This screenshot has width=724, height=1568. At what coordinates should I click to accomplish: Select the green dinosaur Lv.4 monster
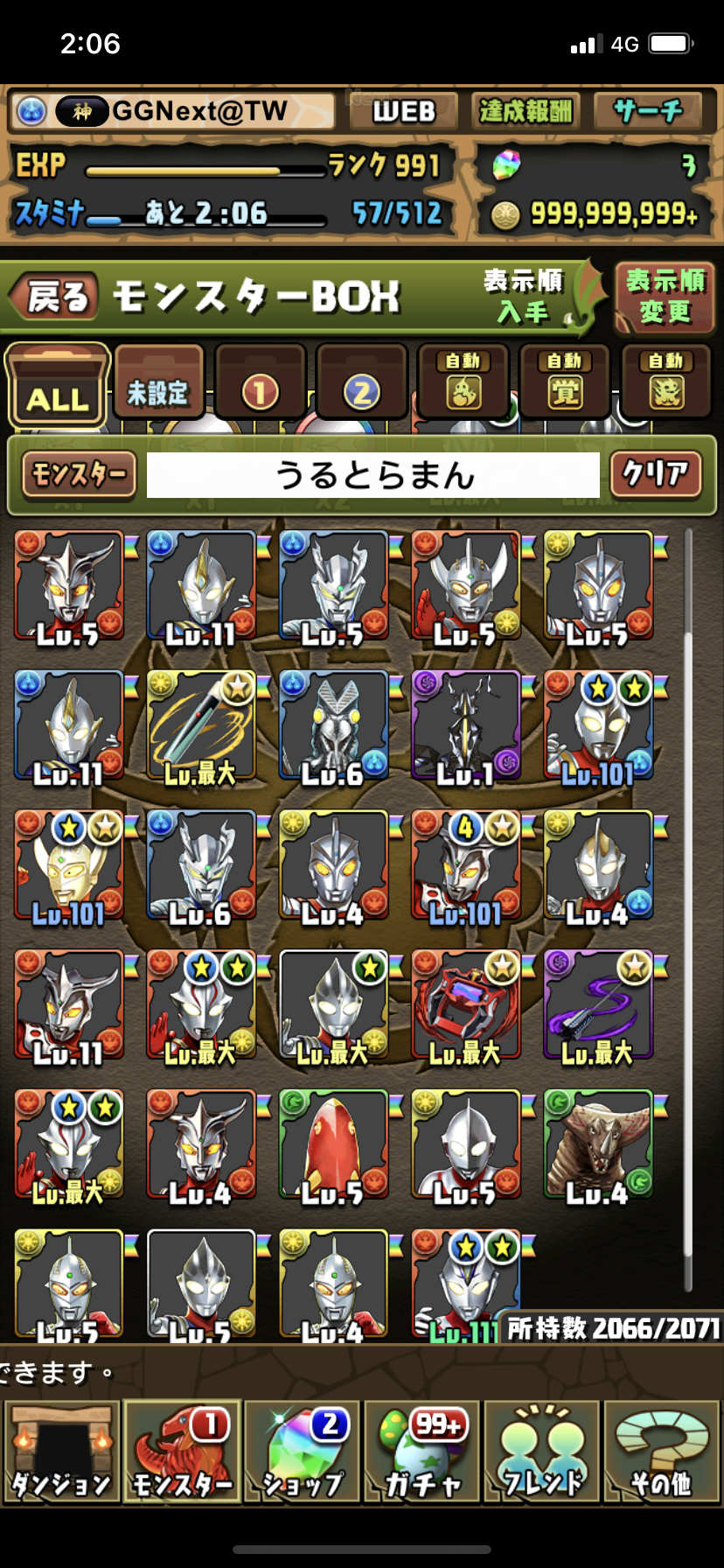[x=598, y=1144]
